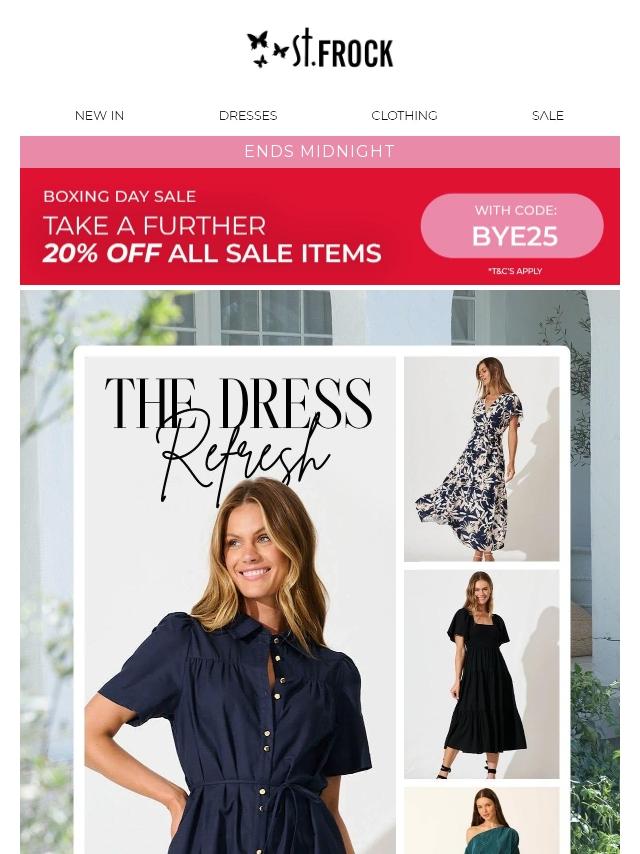This screenshot has height=854, width=640.
Task: Open The Dress Refresh promo image
Action: pyautogui.click(x=320, y=572)
